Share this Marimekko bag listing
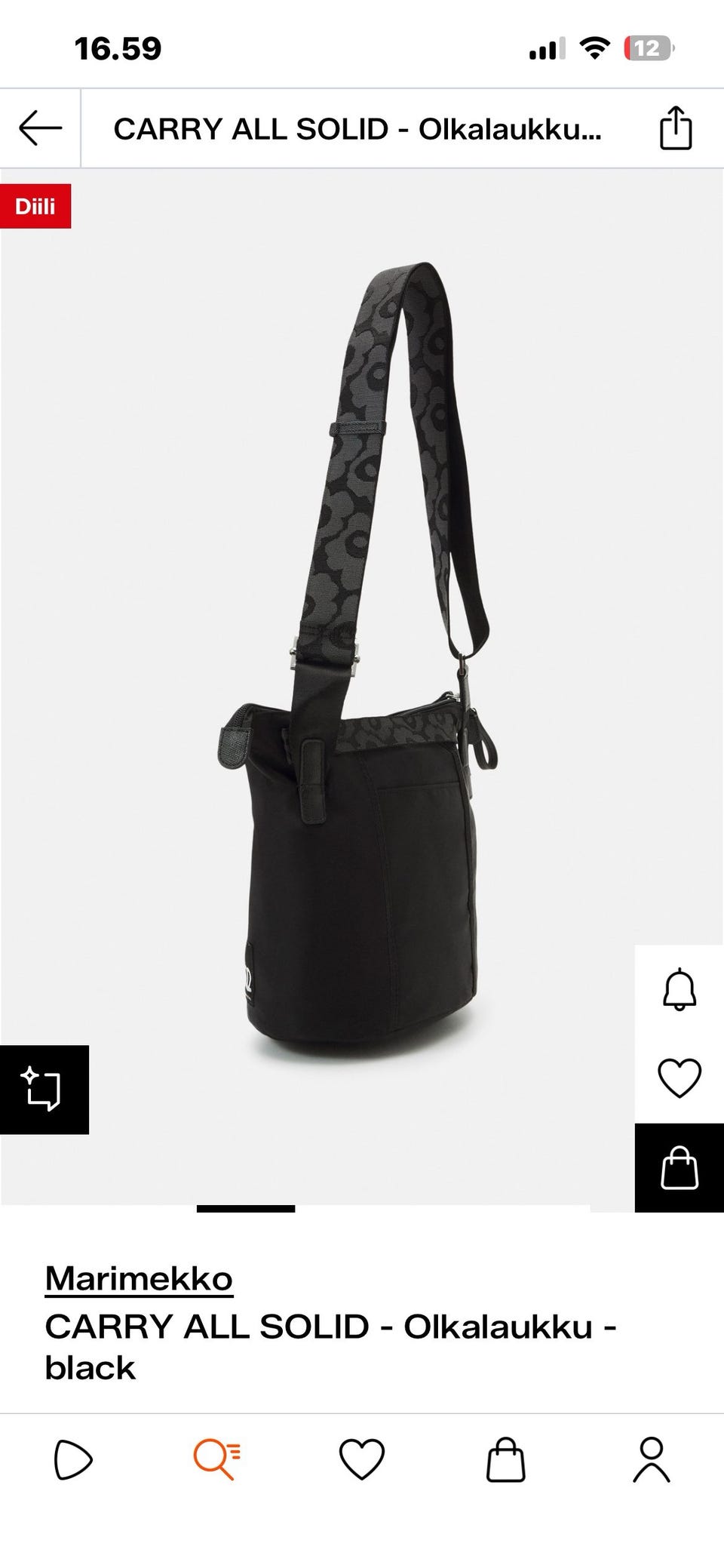 (676, 128)
